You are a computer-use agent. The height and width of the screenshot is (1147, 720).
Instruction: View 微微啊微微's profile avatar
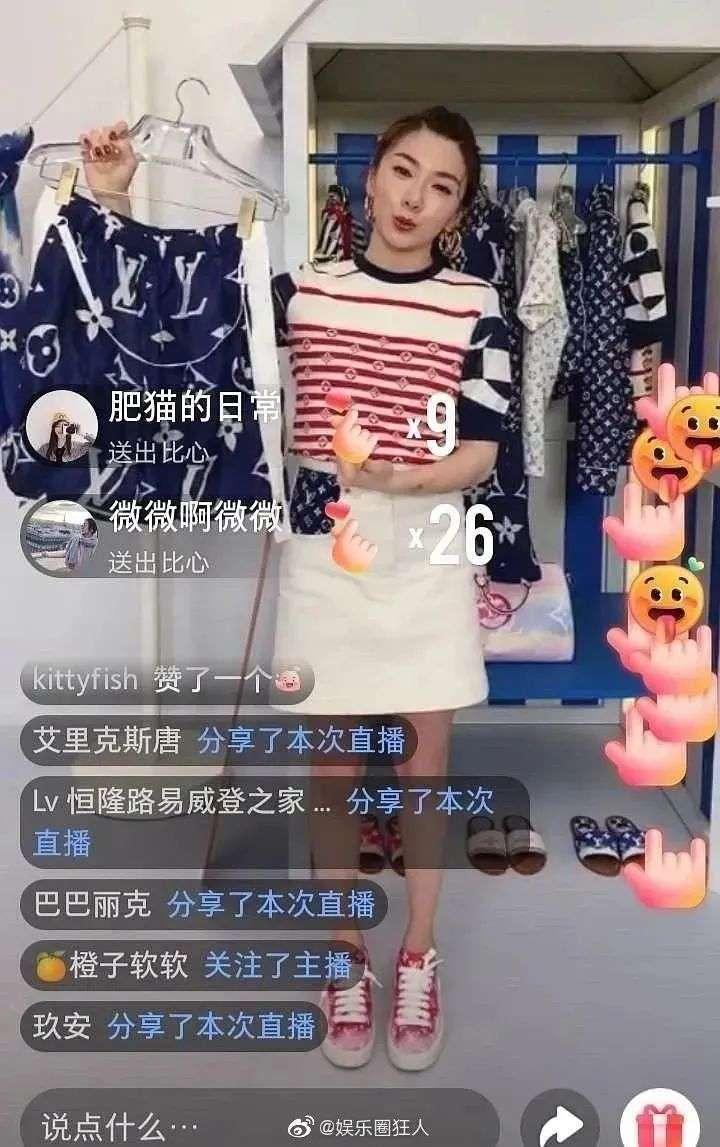click(61, 537)
